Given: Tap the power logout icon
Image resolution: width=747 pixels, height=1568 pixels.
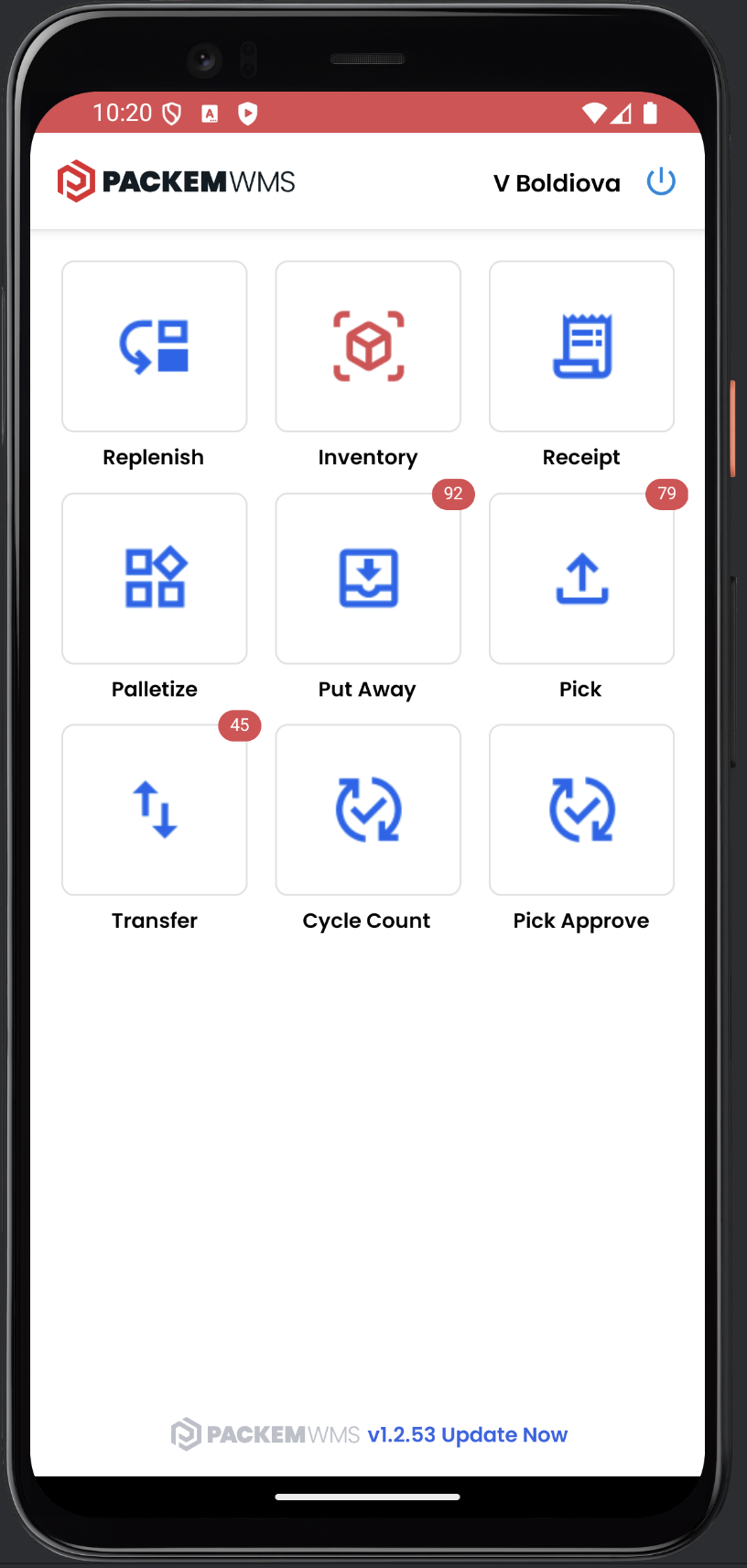Looking at the screenshot, I should click(661, 181).
